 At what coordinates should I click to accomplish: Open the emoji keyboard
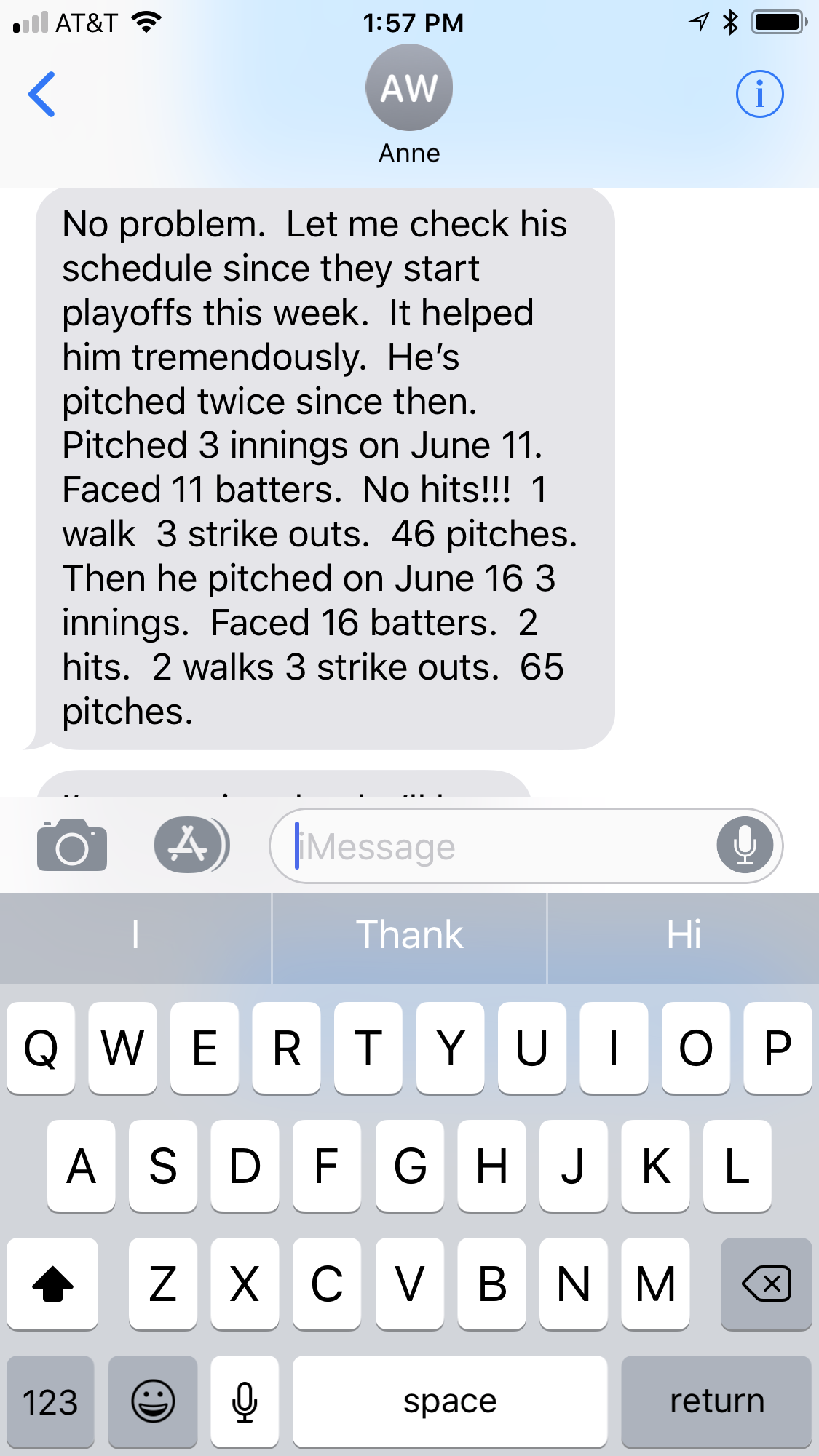click(x=153, y=1401)
